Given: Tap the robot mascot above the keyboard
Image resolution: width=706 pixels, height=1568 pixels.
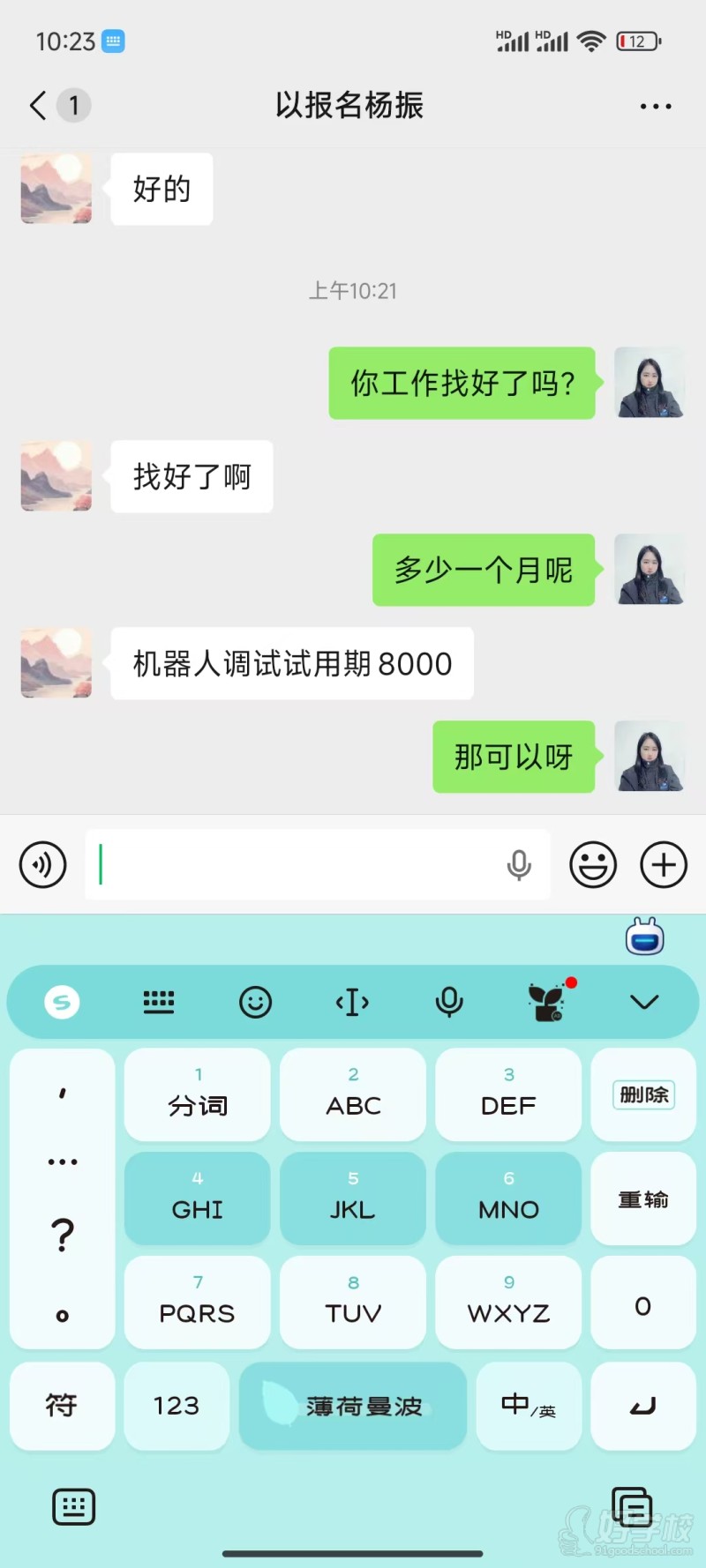Looking at the screenshot, I should coord(646,937).
